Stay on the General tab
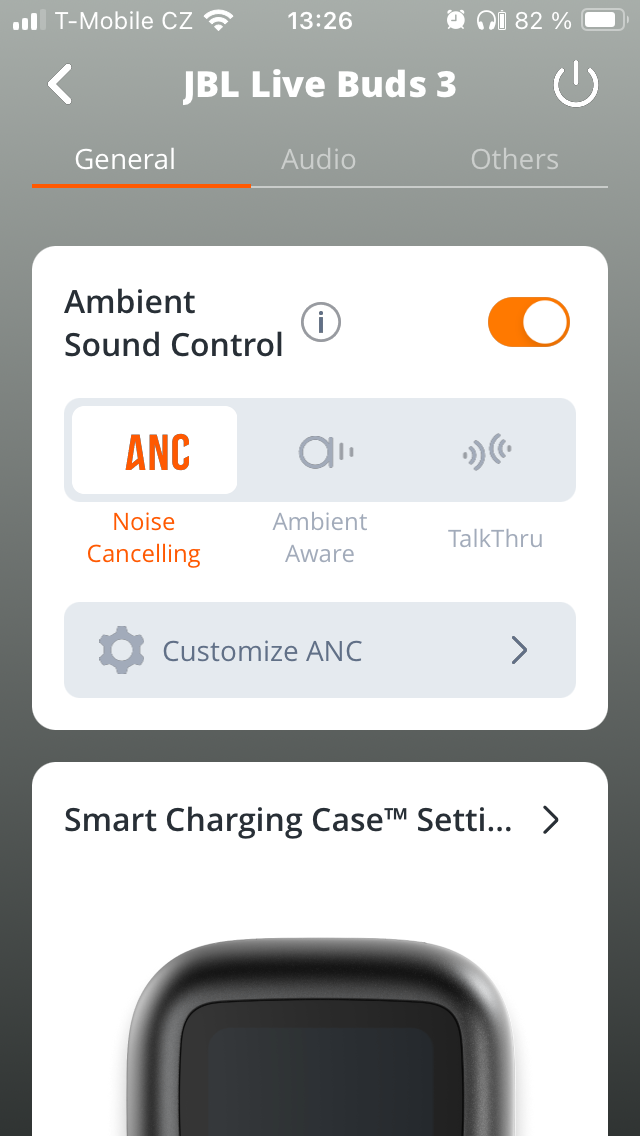The width and height of the screenshot is (640, 1136). pos(125,160)
